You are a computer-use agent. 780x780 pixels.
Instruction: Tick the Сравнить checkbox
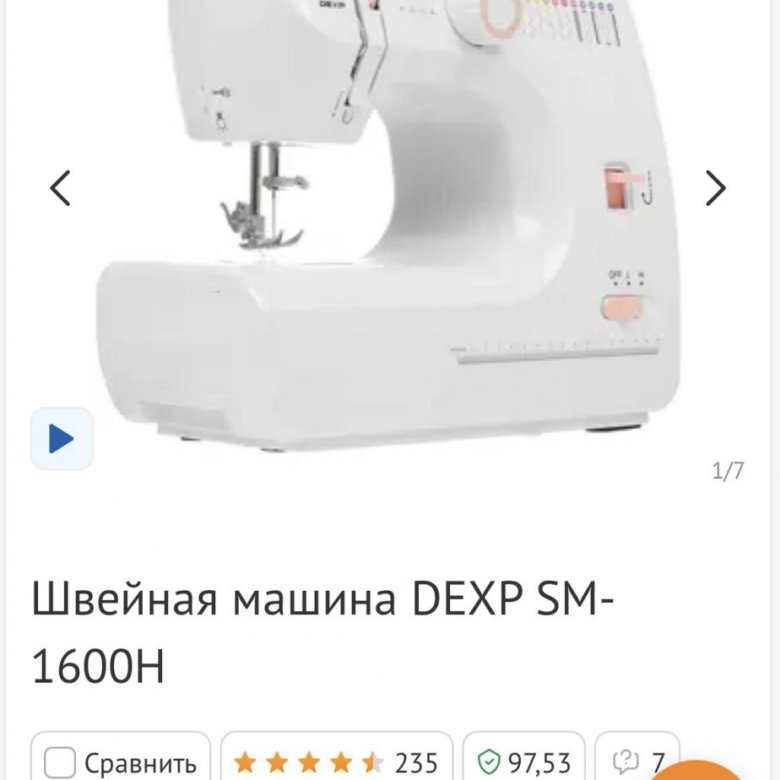coord(62,763)
